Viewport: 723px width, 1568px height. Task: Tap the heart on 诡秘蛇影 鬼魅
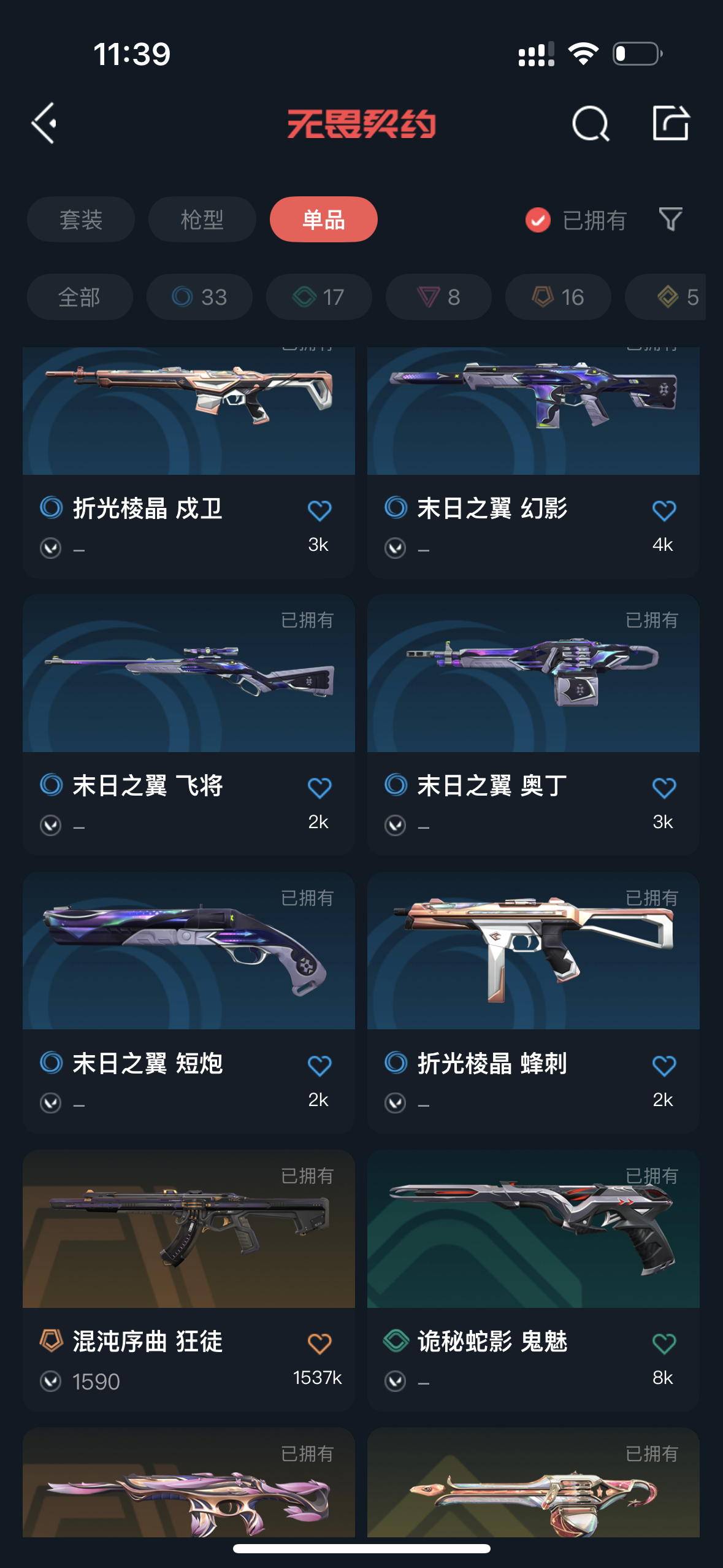click(664, 1343)
